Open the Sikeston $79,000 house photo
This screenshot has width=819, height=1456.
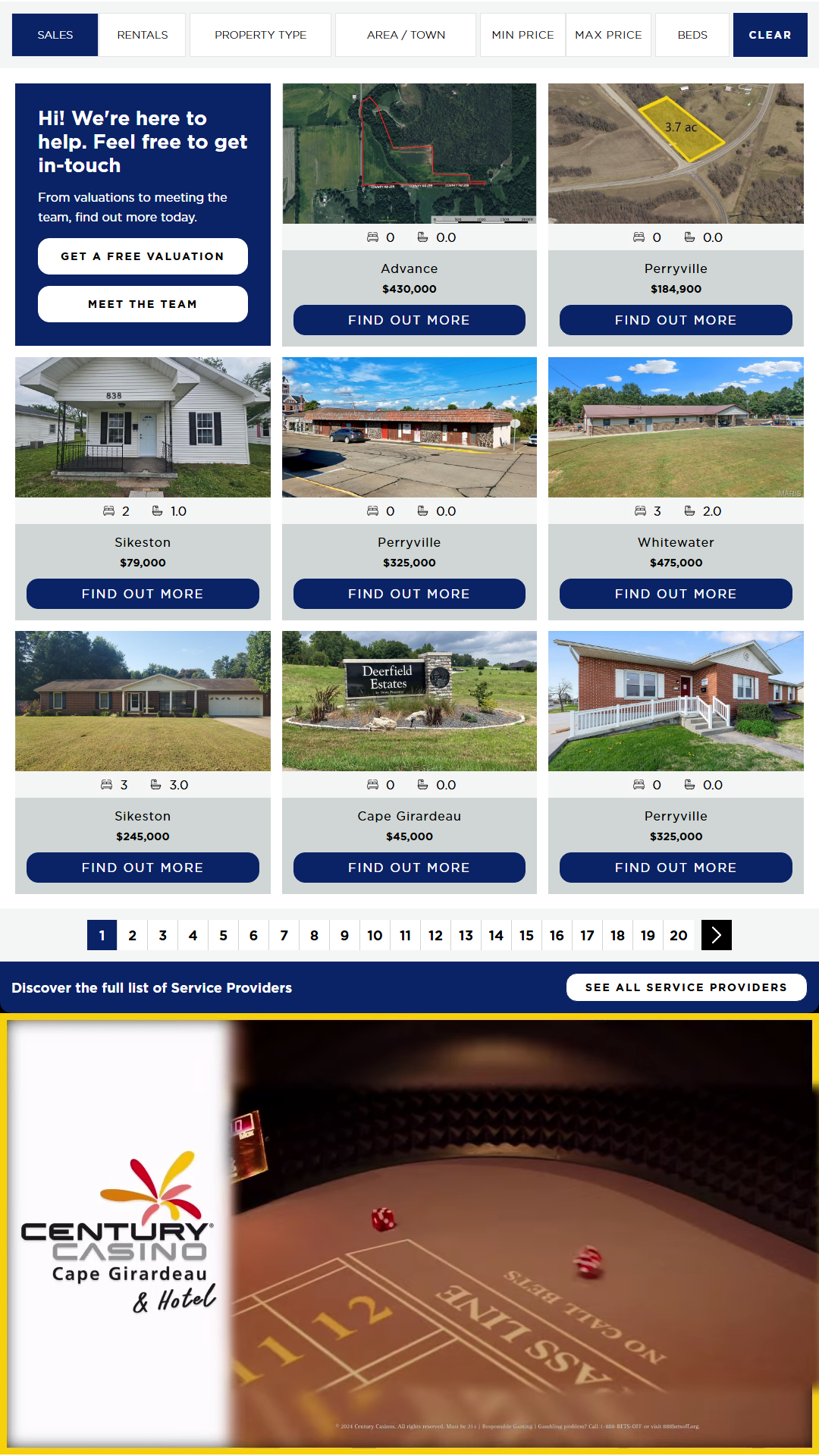143,427
